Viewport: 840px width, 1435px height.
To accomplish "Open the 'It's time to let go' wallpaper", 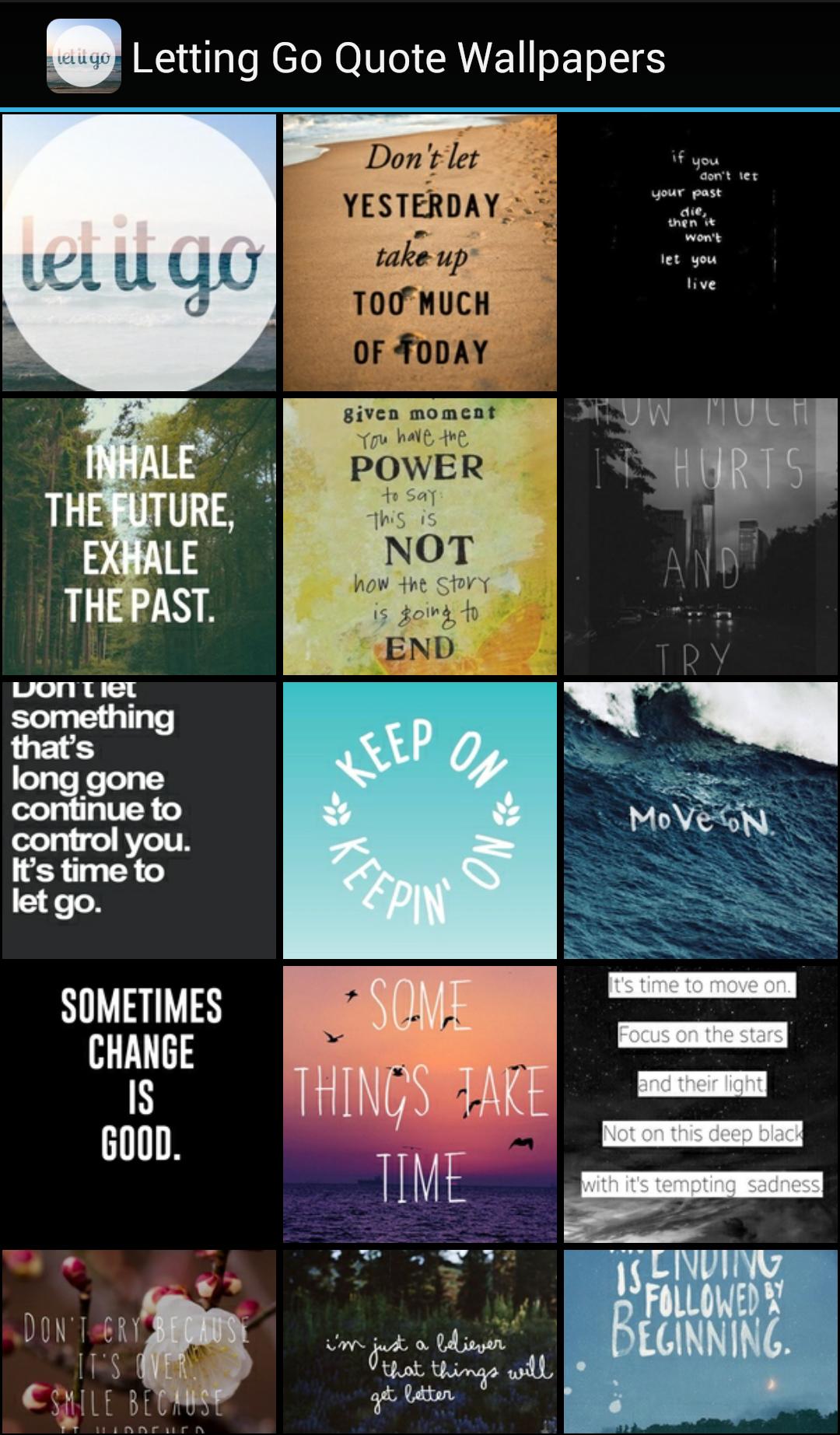I will pyautogui.click(x=140, y=821).
